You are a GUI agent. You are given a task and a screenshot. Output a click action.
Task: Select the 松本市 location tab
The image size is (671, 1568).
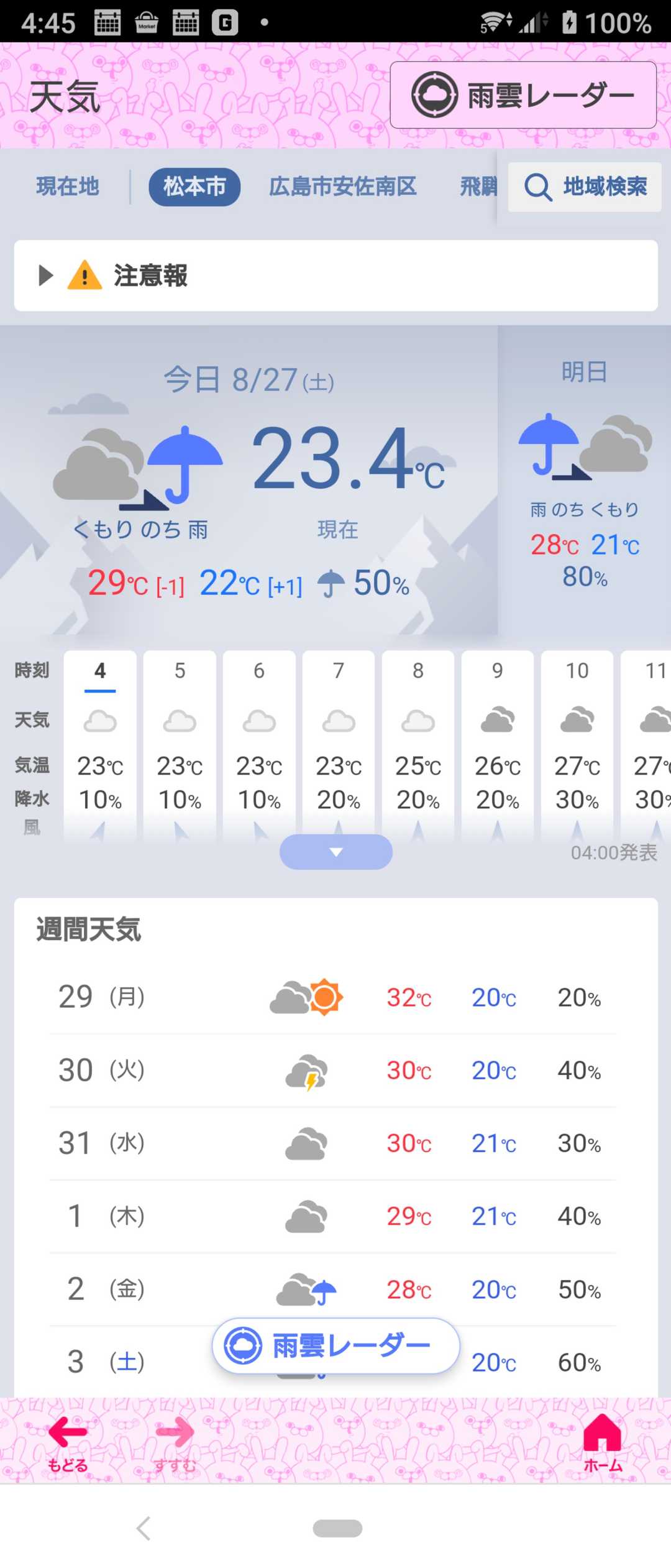click(194, 187)
